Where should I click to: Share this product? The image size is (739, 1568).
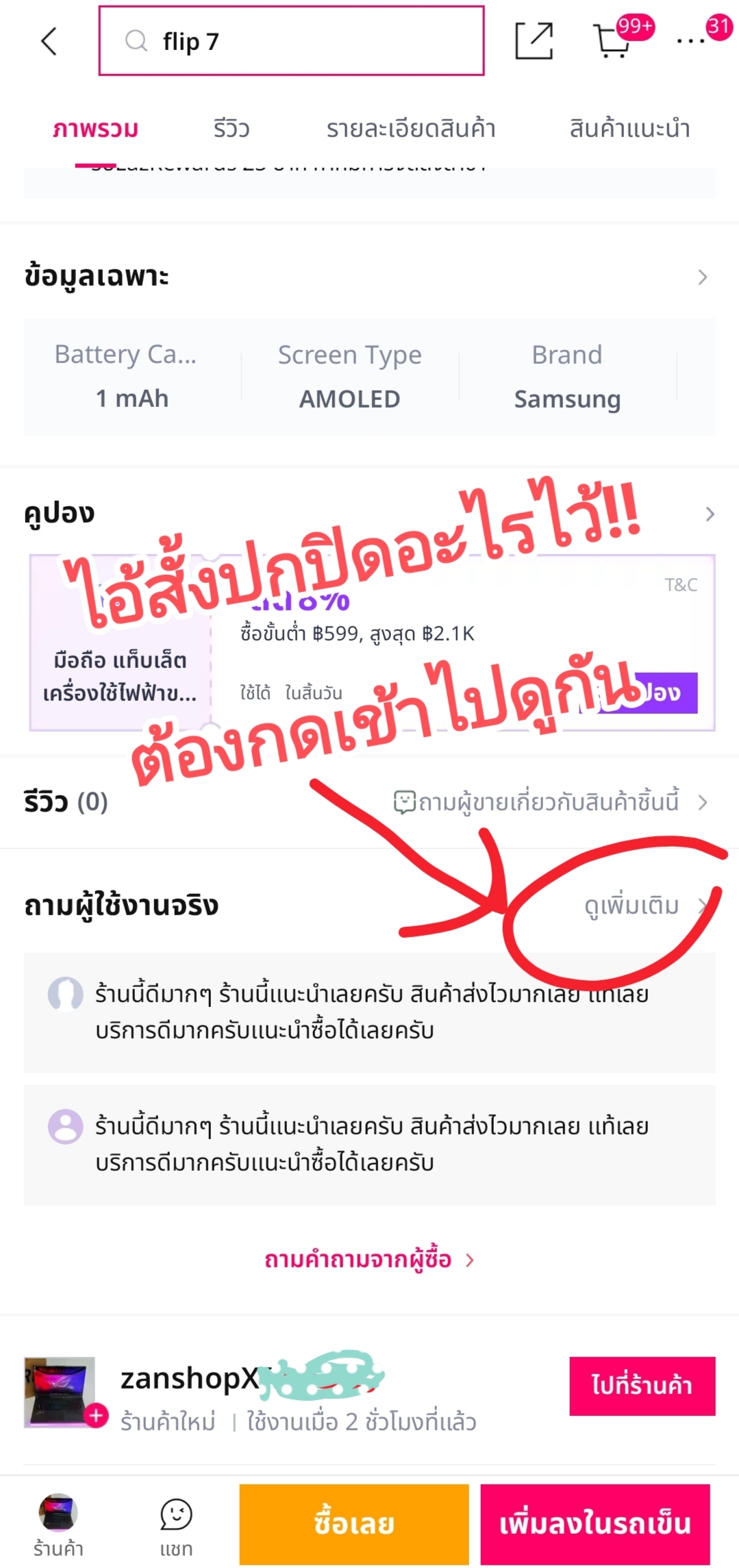pyautogui.click(x=534, y=41)
